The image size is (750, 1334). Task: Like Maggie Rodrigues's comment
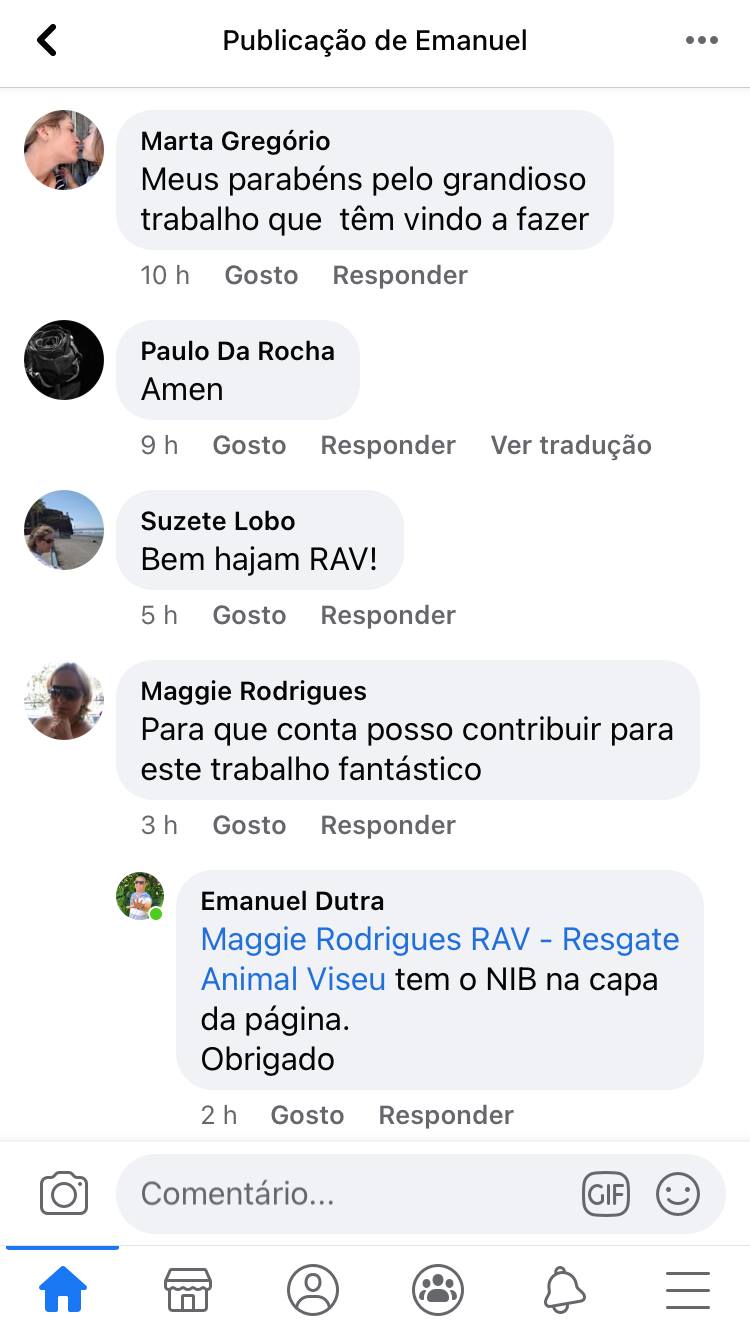pos(249,825)
